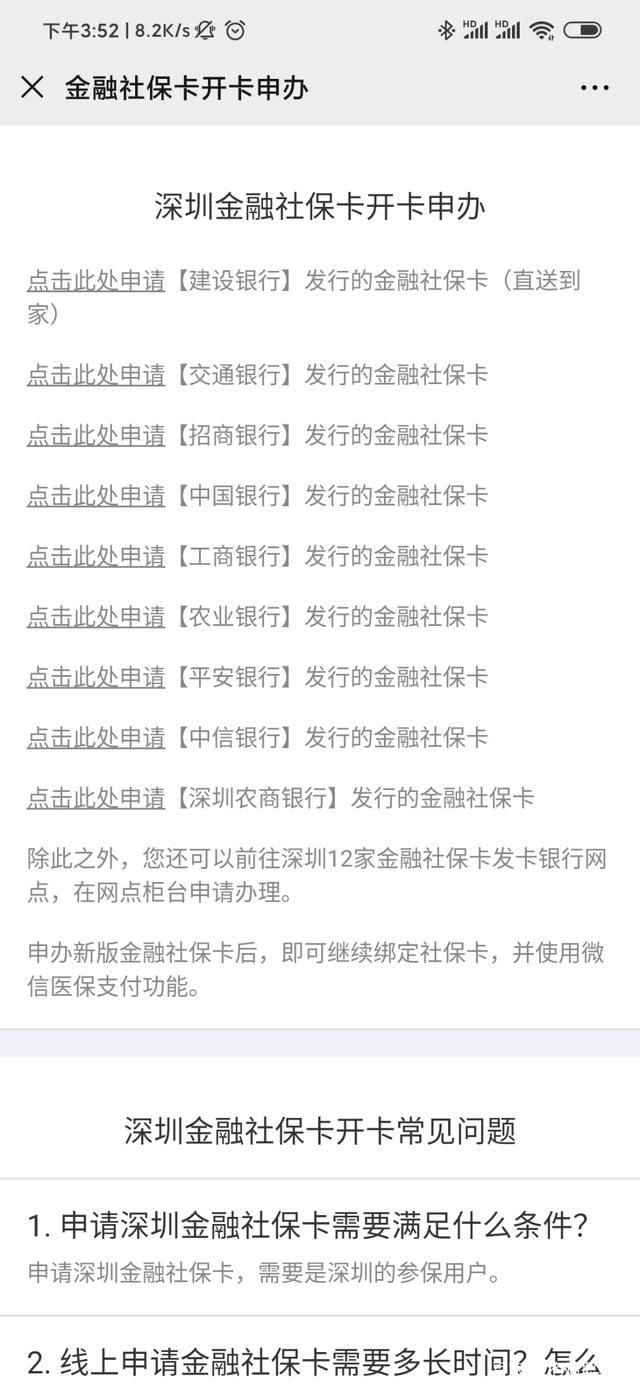The image size is (640, 1387).
Task: Open the 深圳农商银行 card application link
Action: [96, 798]
